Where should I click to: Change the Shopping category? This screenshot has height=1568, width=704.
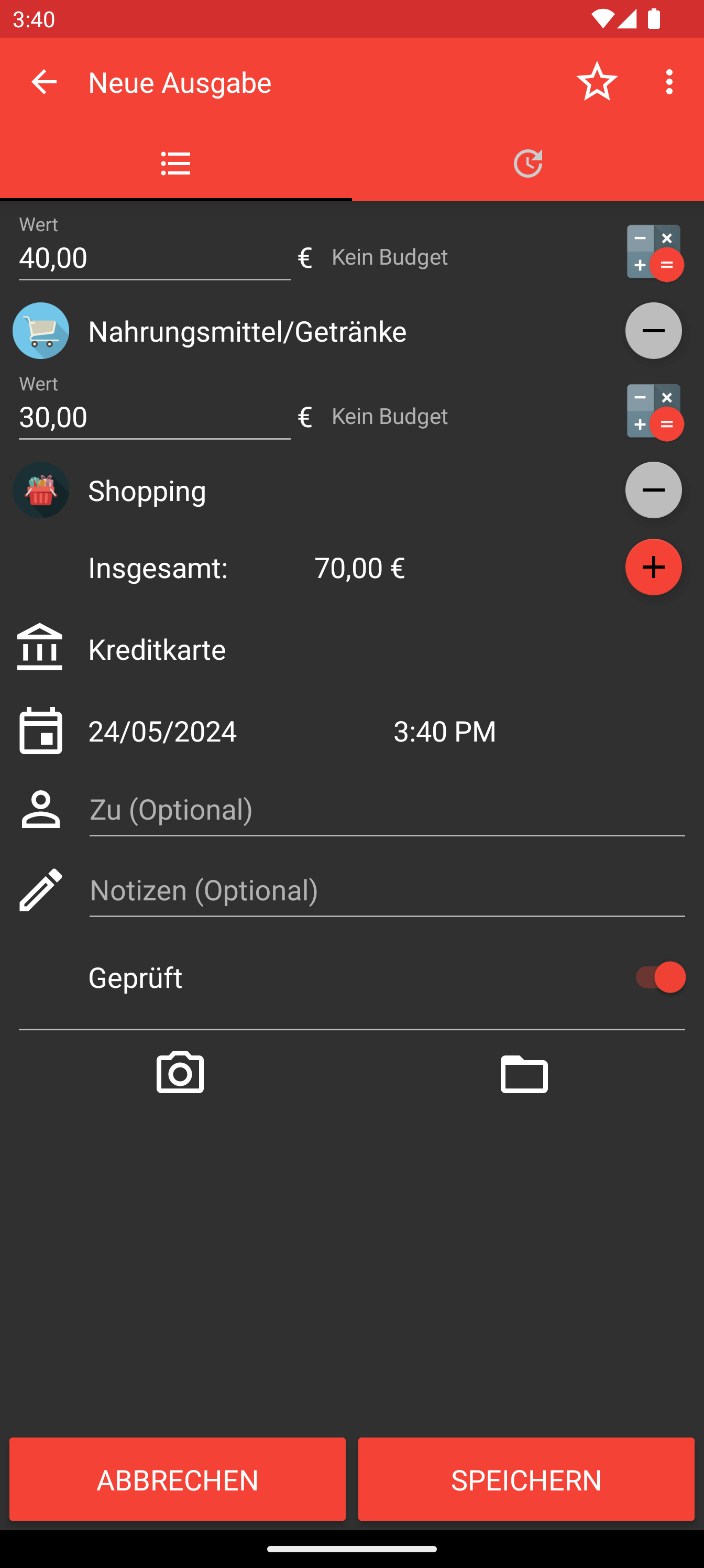point(147,491)
